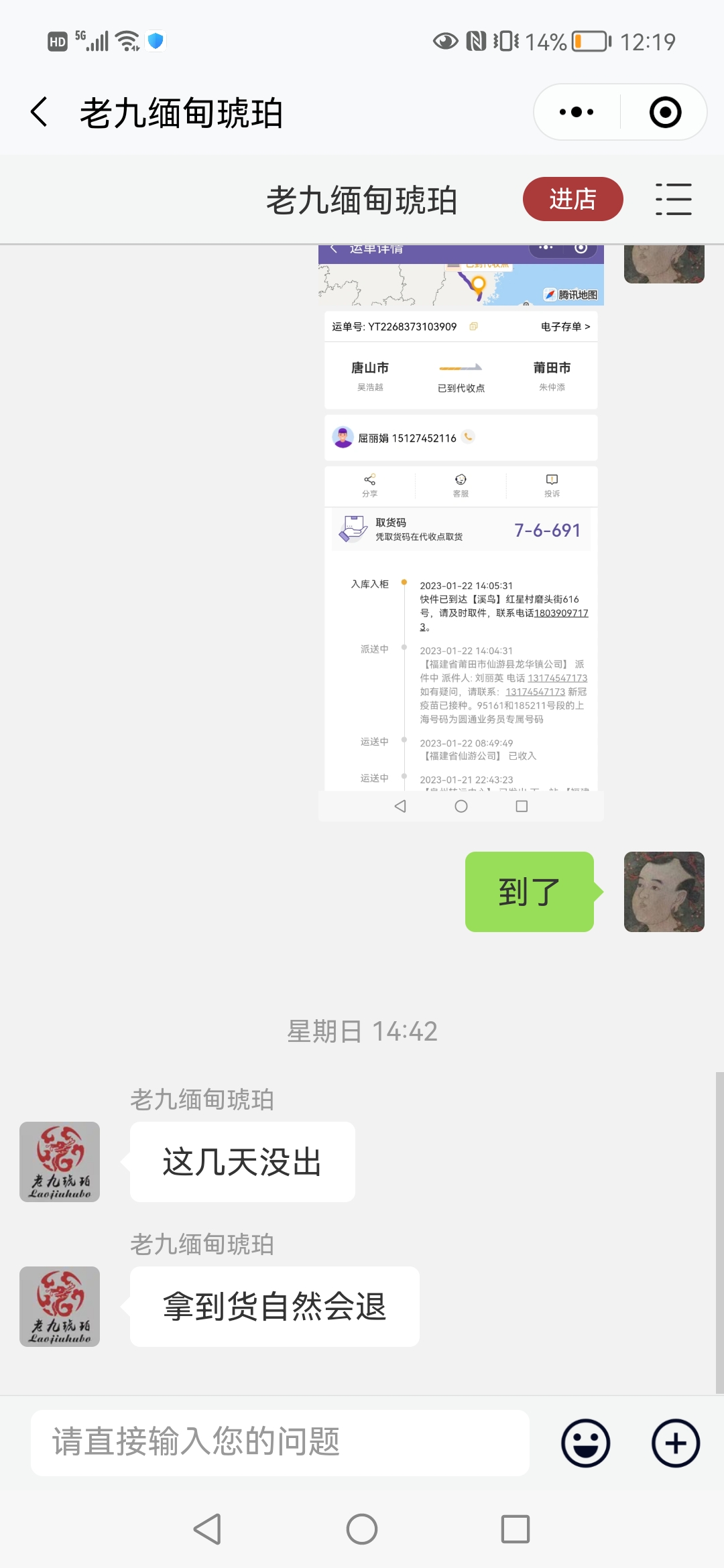
Task: Go back using the header arrow
Action: [x=40, y=112]
